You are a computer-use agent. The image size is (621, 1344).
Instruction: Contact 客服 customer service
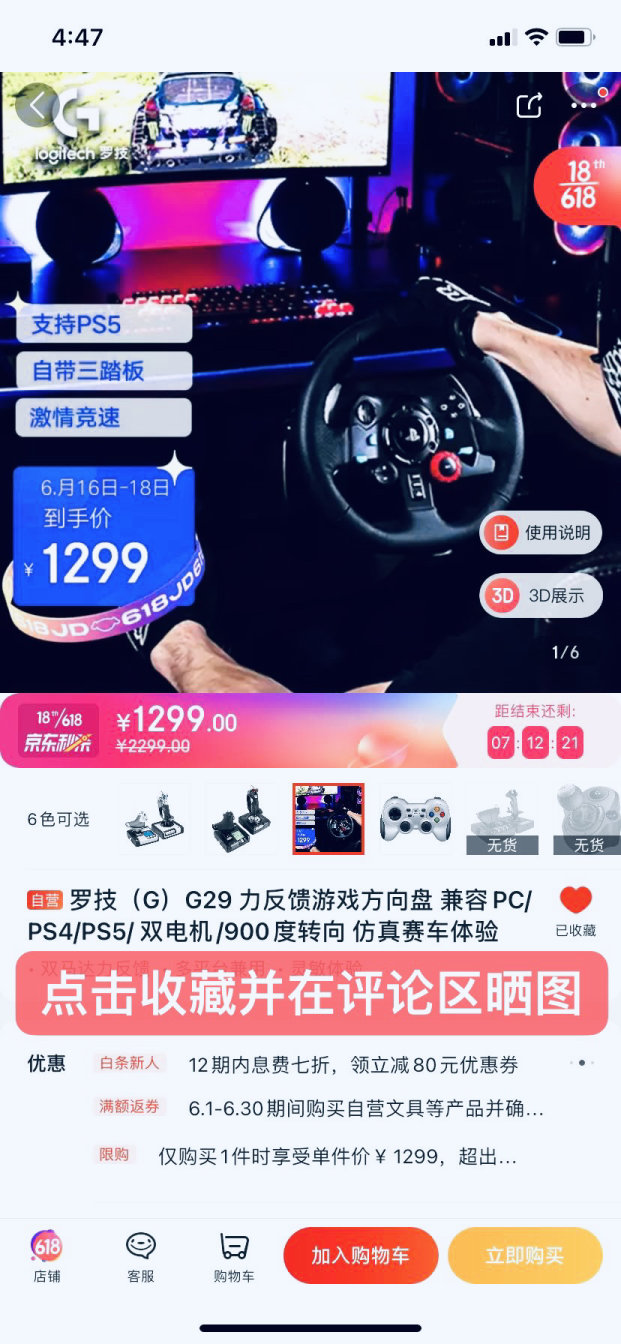(x=141, y=1256)
